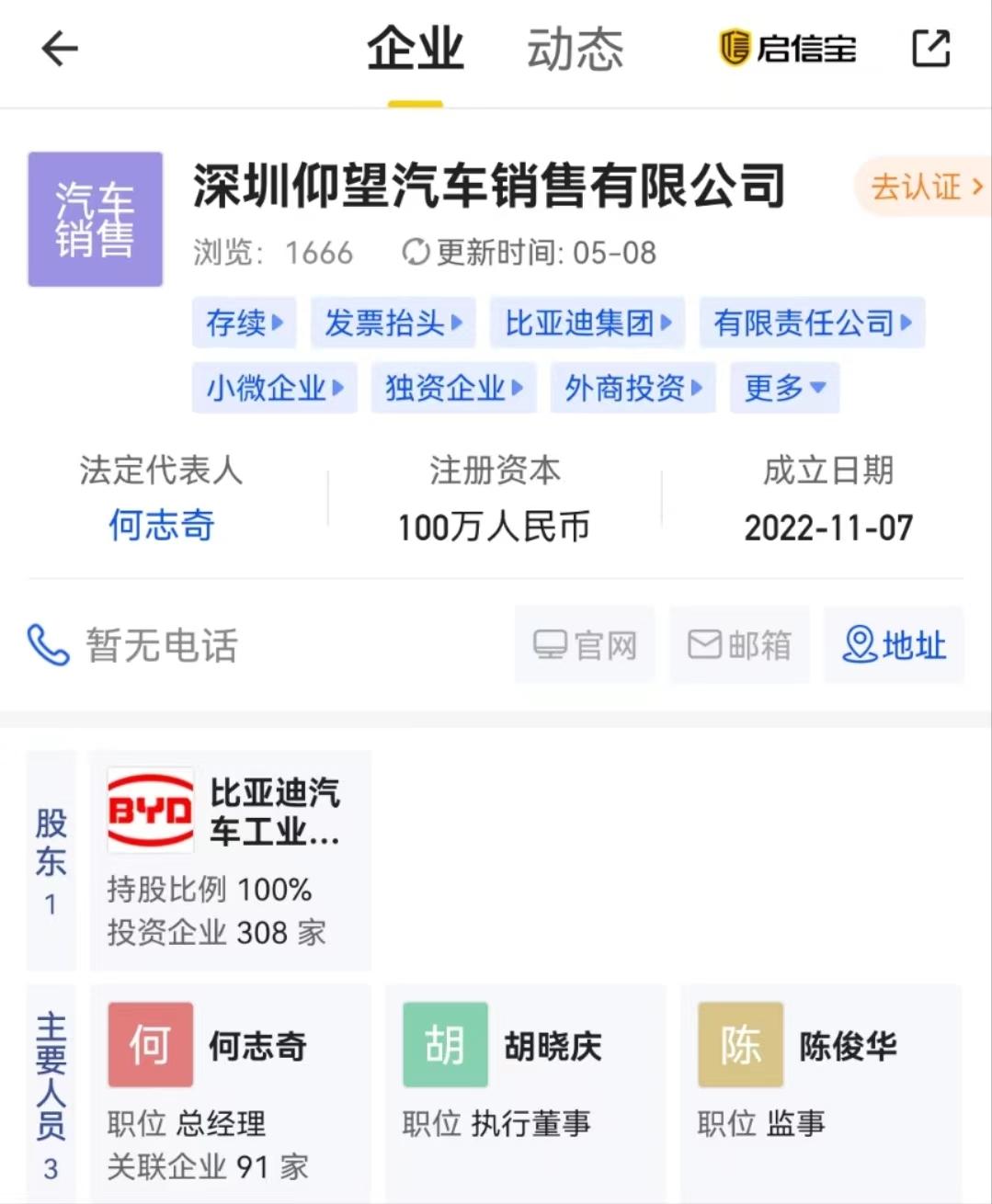
Task: View the company 地址
Action: pos(894,644)
